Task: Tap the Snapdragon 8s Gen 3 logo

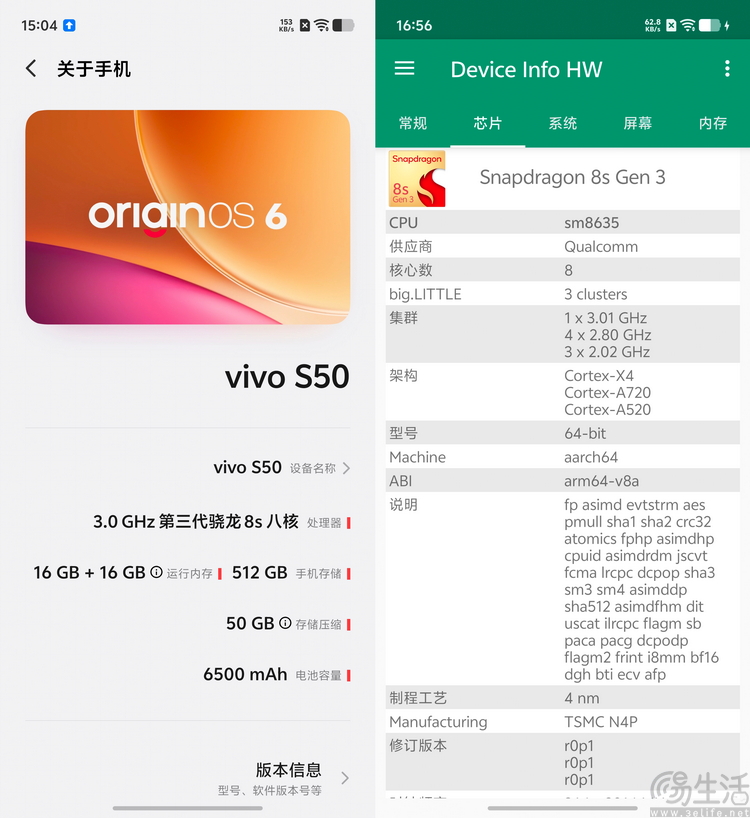Action: coord(417,180)
